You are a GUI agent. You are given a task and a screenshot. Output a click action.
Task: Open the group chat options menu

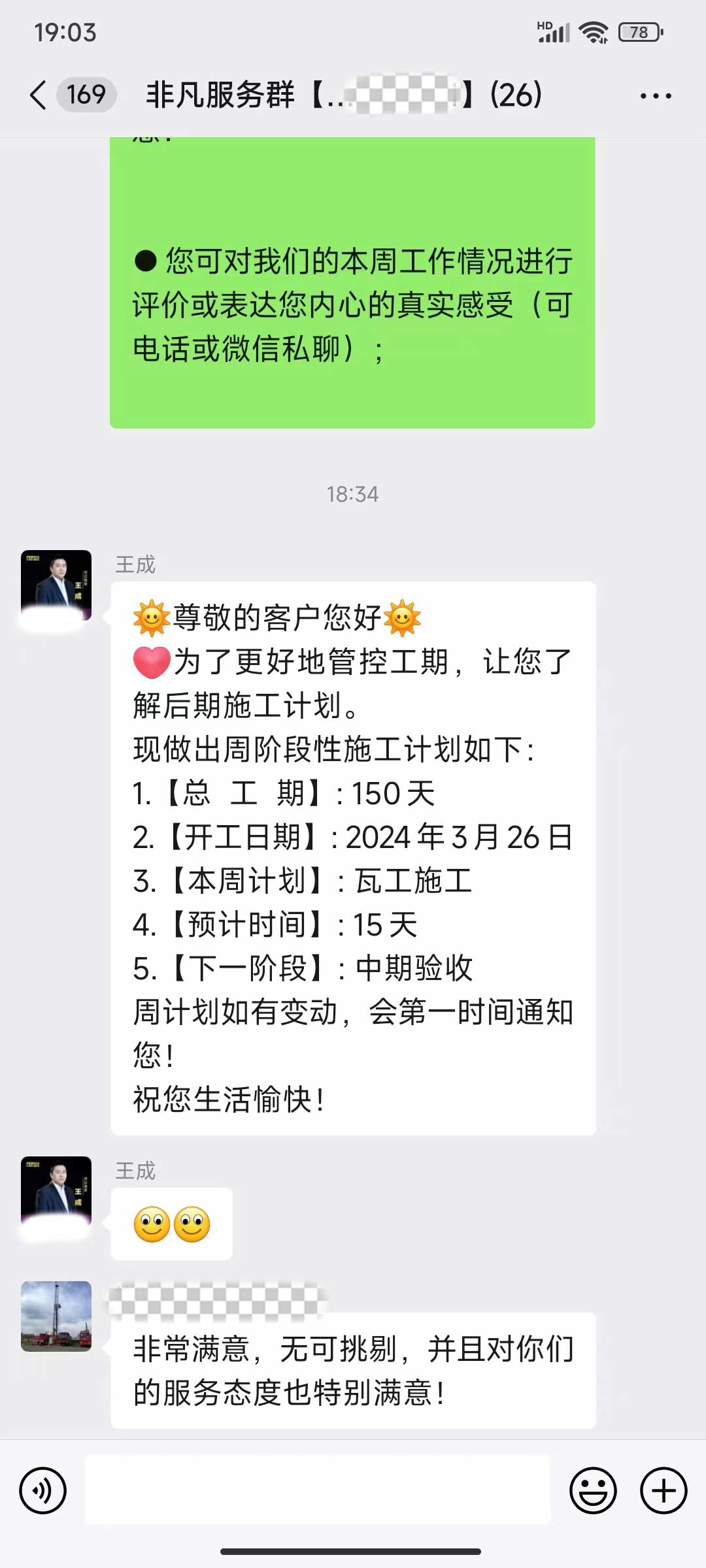coord(656,96)
